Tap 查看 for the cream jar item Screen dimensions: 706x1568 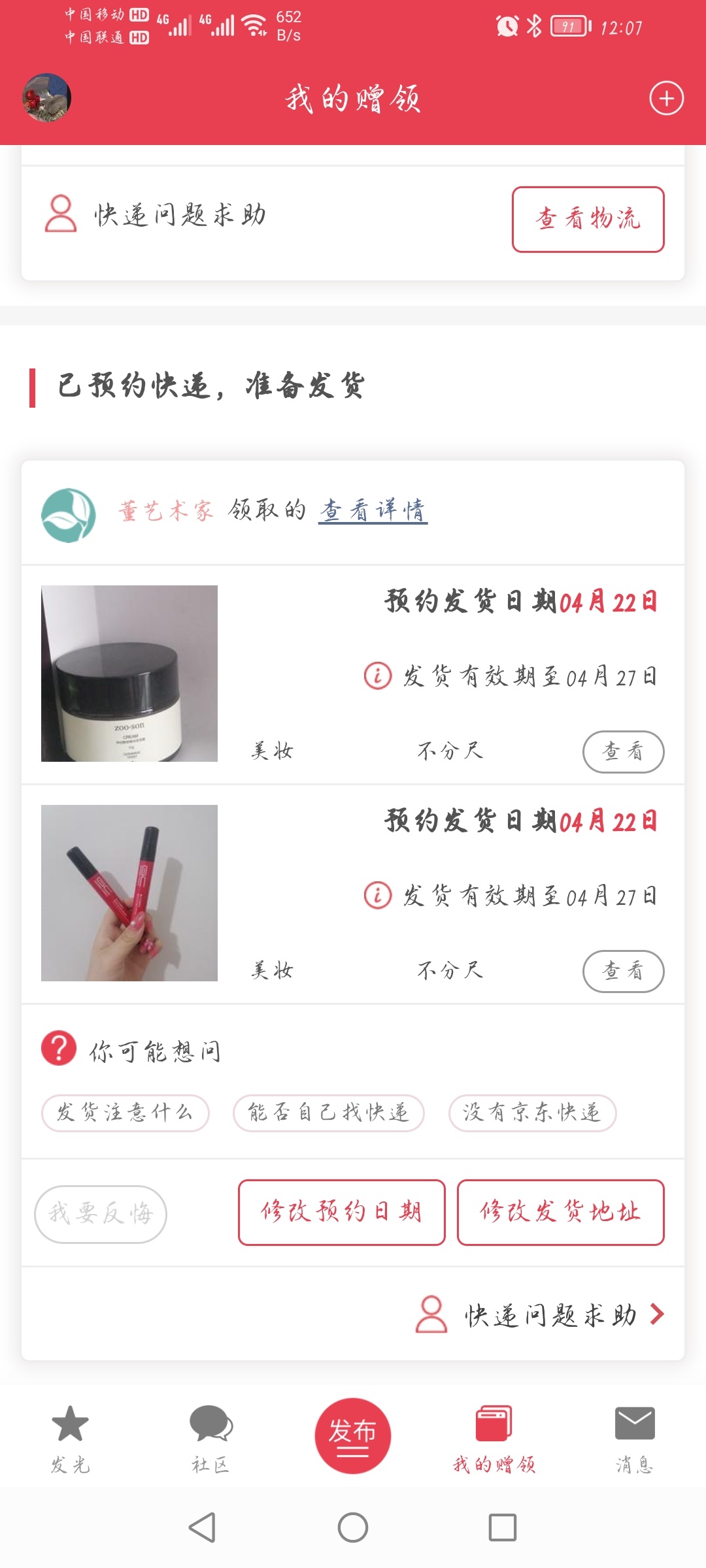point(623,751)
